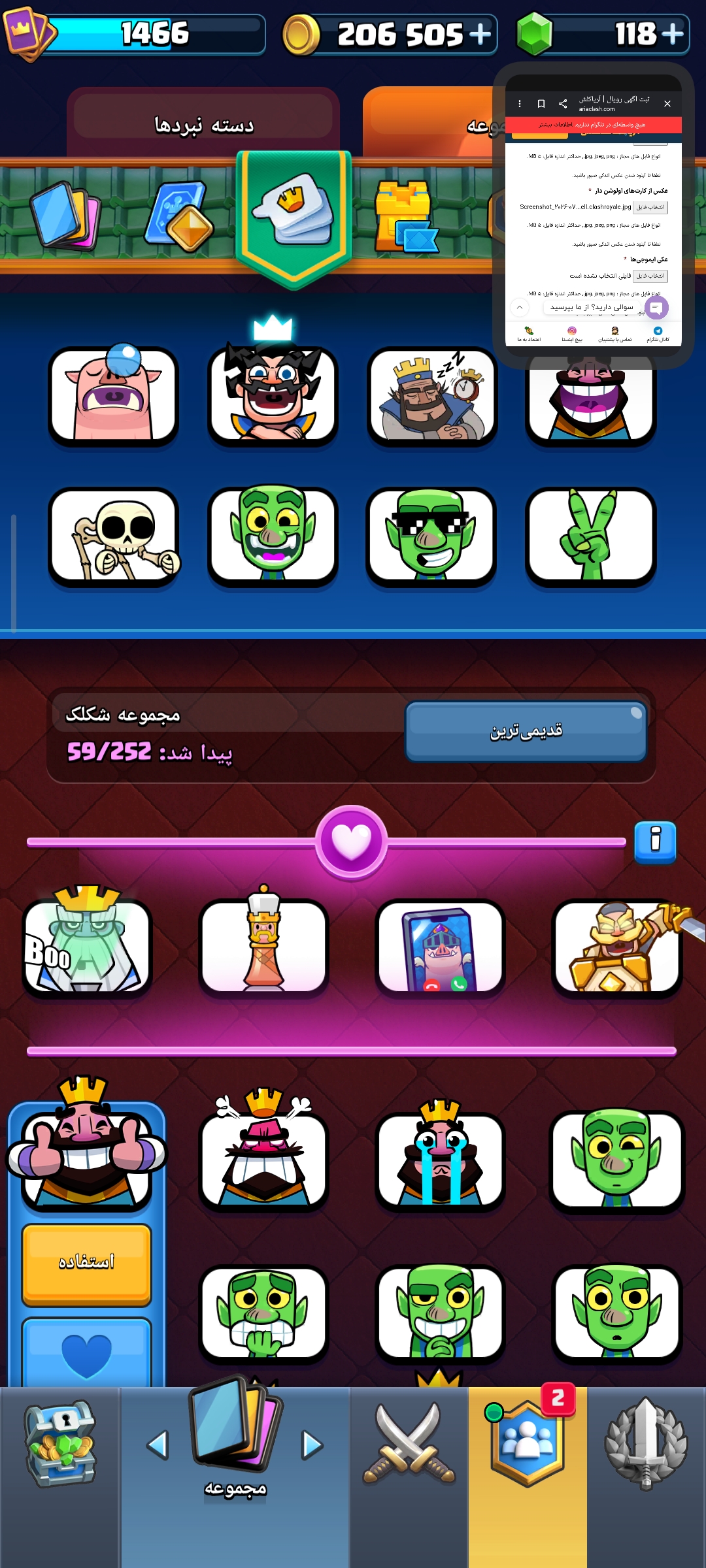Favorite the selected emote with blue heart
Screen dimensions: 706x1568
pyautogui.click(x=86, y=1352)
